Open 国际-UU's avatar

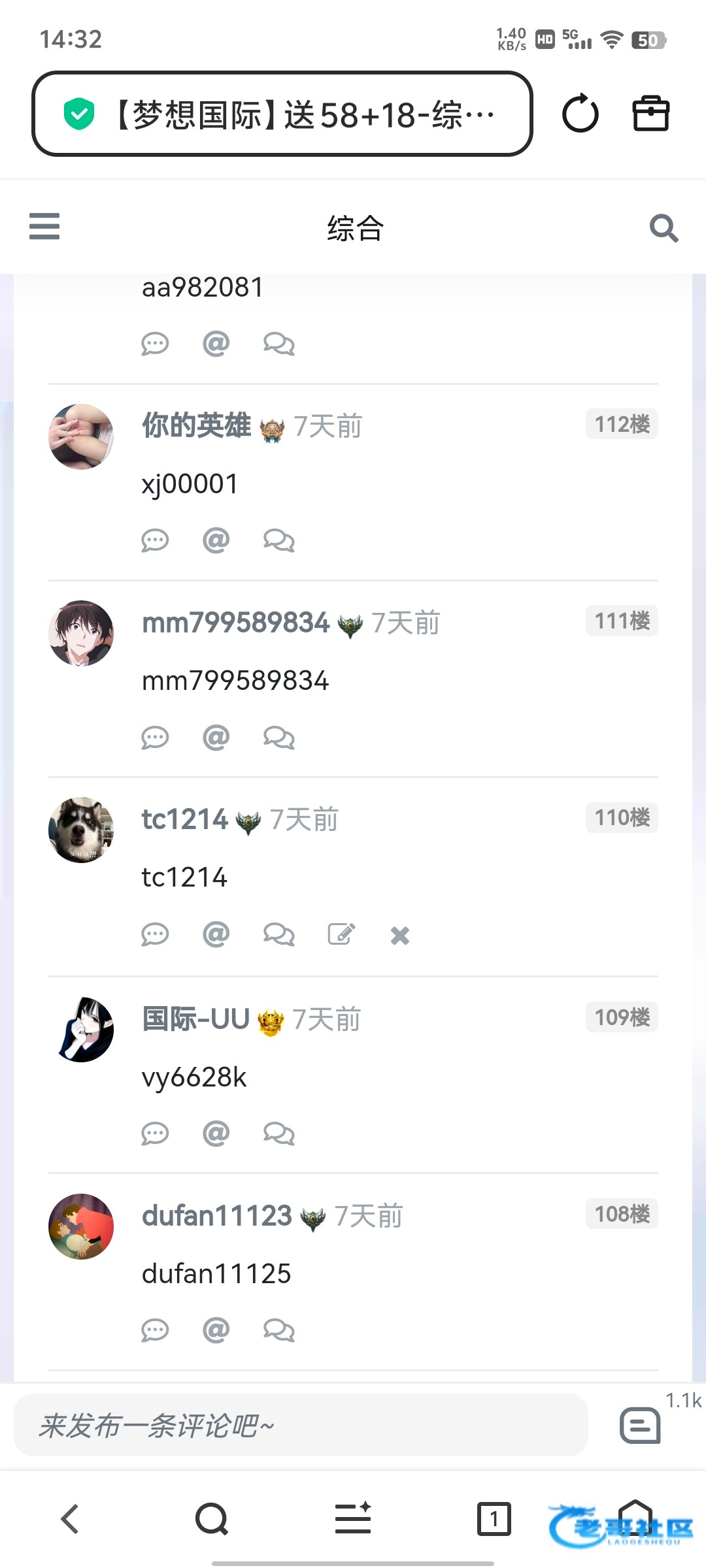tap(81, 1030)
